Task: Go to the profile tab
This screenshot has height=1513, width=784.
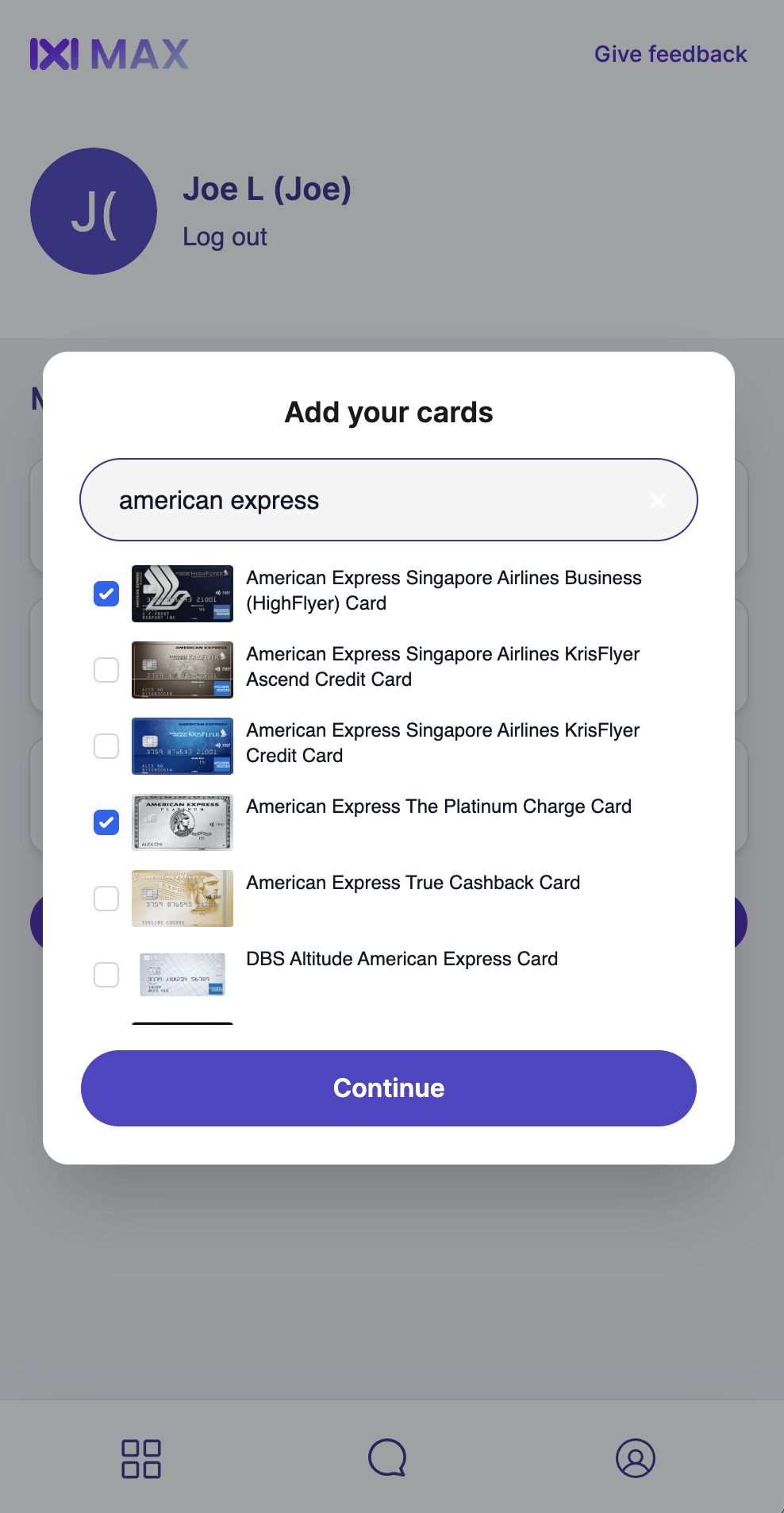Action: 635,1459
